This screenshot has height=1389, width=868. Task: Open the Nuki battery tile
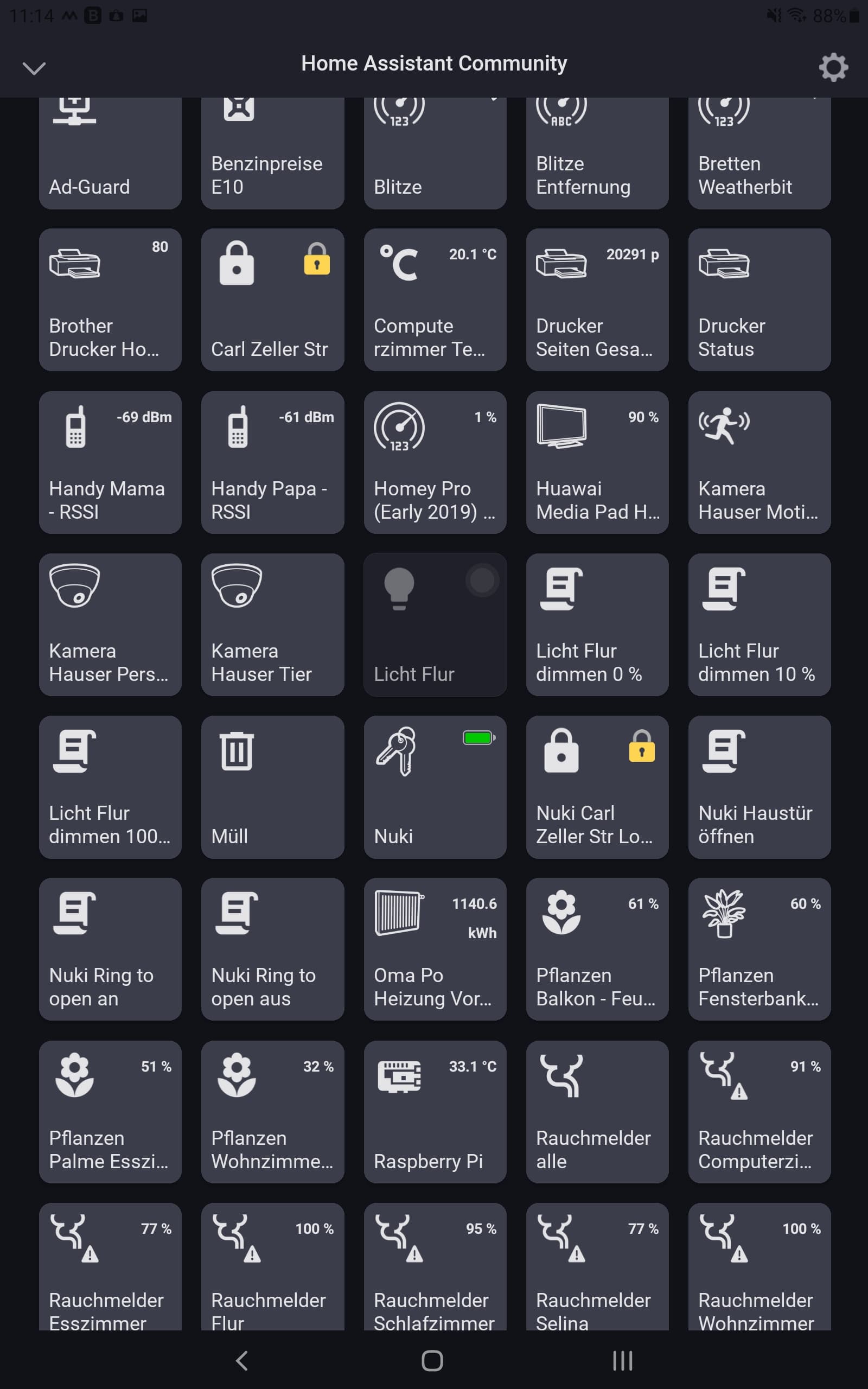click(435, 787)
